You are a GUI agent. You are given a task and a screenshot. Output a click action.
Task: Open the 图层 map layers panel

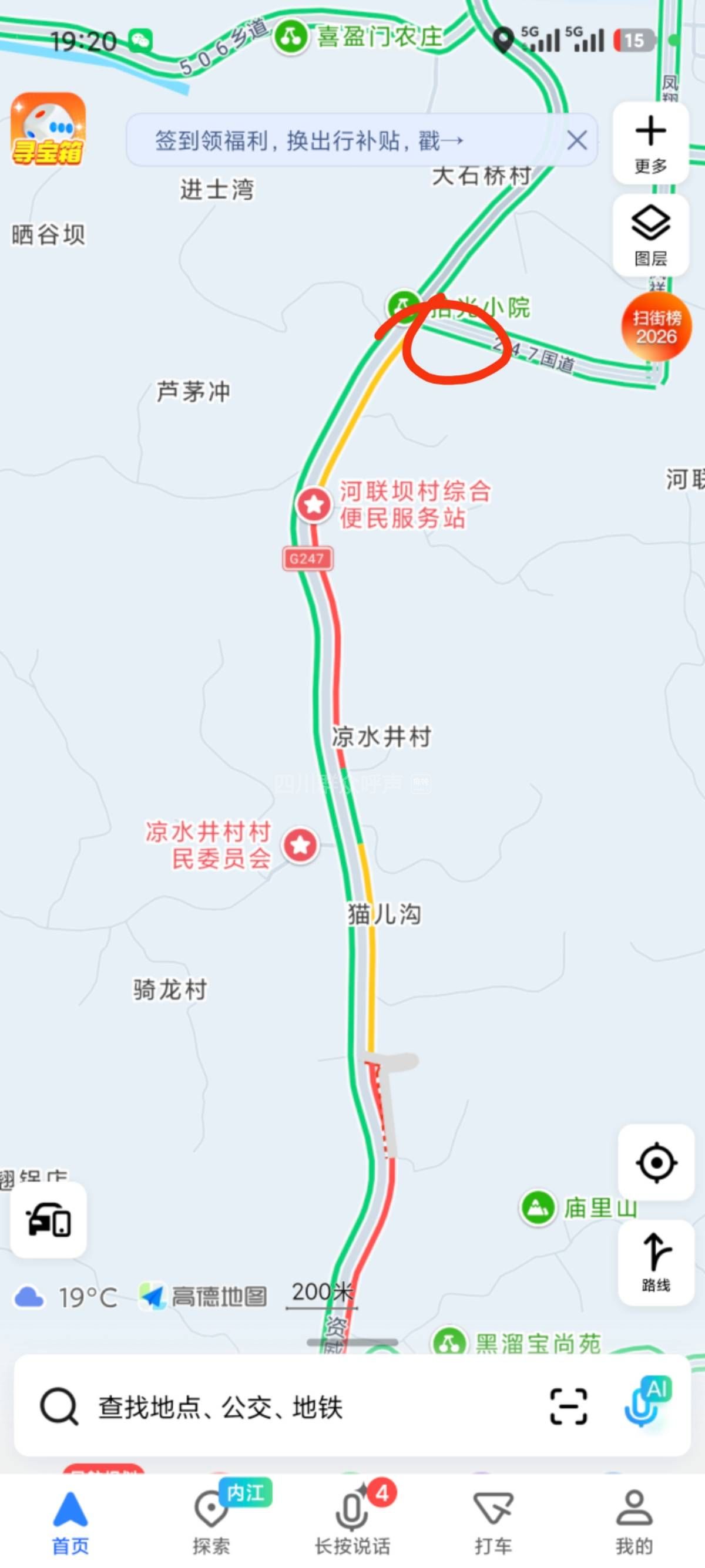pos(650,234)
